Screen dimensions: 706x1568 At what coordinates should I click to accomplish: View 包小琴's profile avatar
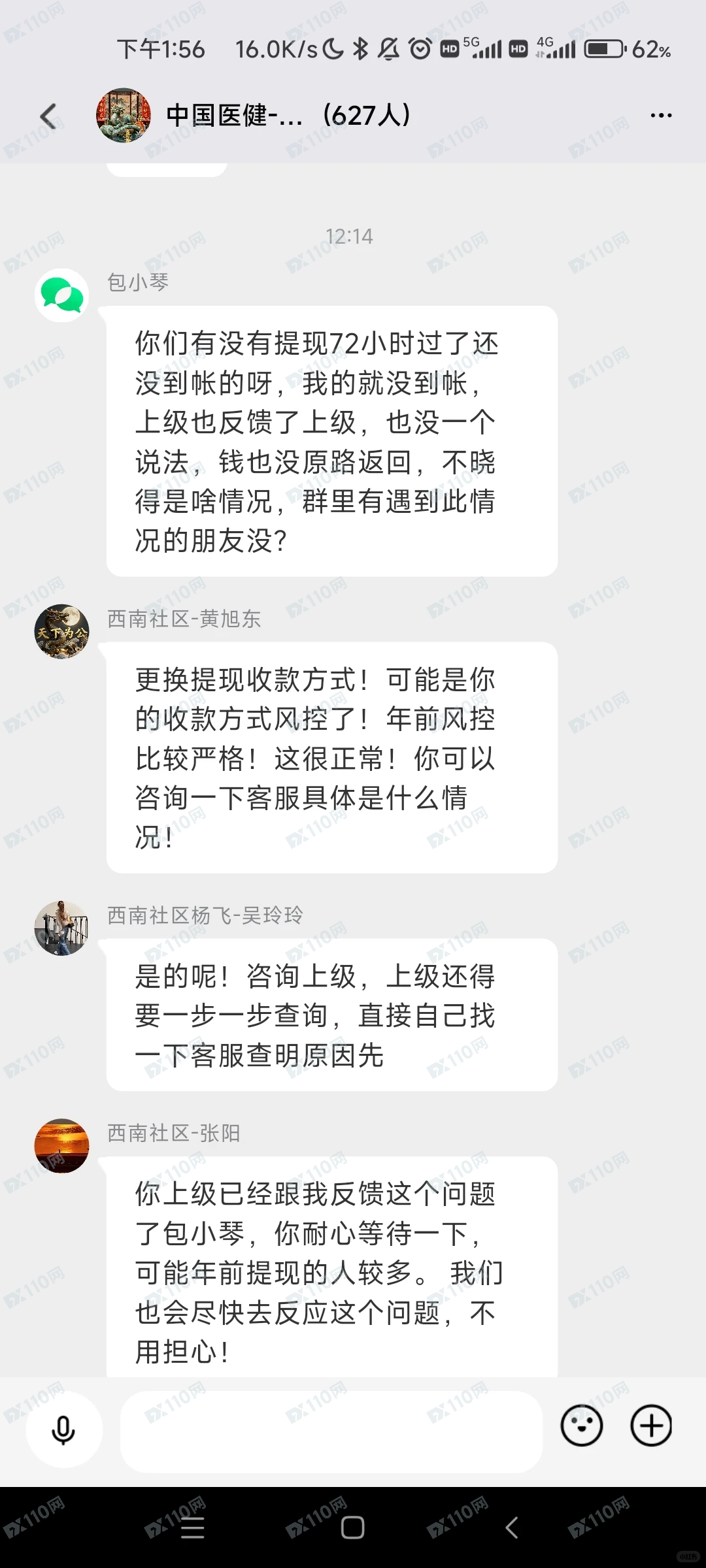coord(62,295)
